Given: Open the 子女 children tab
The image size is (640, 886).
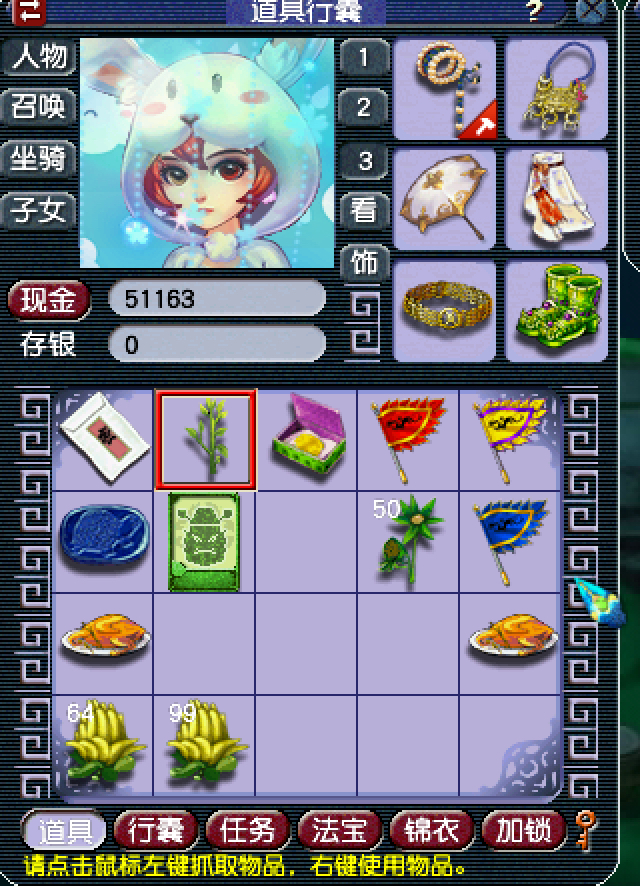Looking at the screenshot, I should coord(39,210).
